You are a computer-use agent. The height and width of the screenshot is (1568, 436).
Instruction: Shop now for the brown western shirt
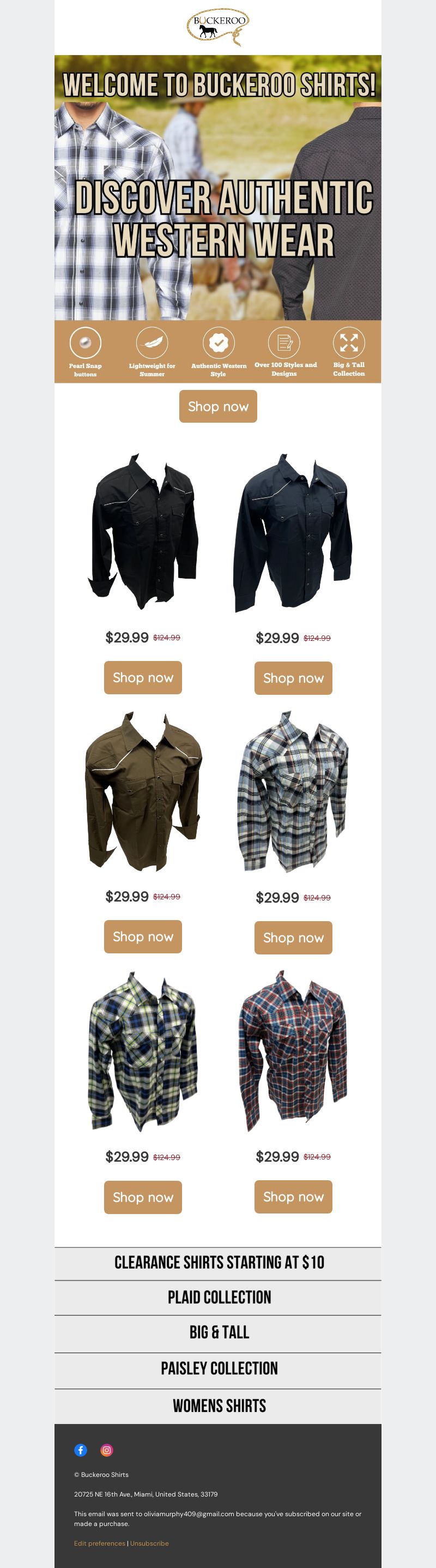click(x=143, y=937)
